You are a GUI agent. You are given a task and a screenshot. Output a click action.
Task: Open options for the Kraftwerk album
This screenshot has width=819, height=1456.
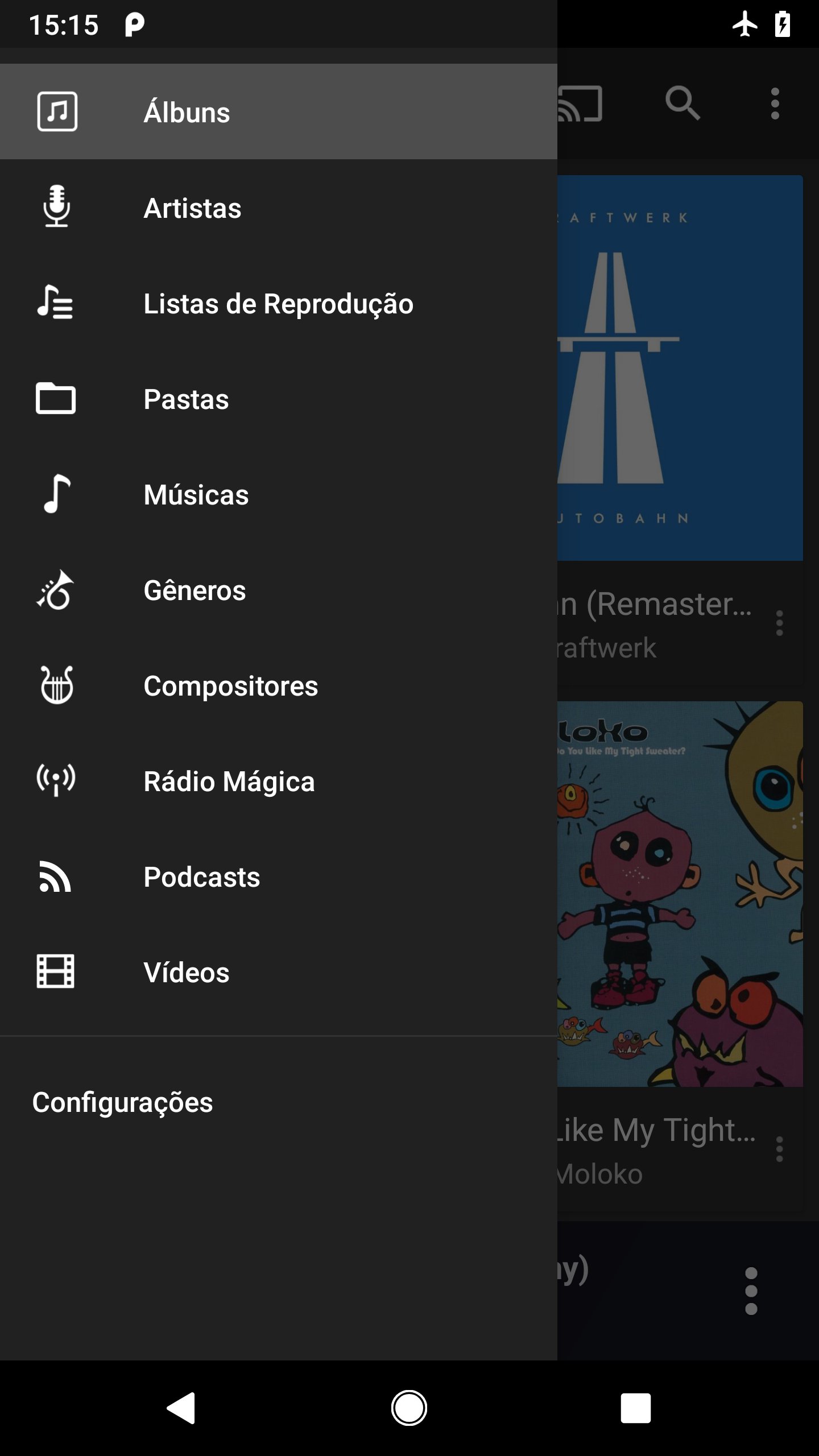pos(779,623)
